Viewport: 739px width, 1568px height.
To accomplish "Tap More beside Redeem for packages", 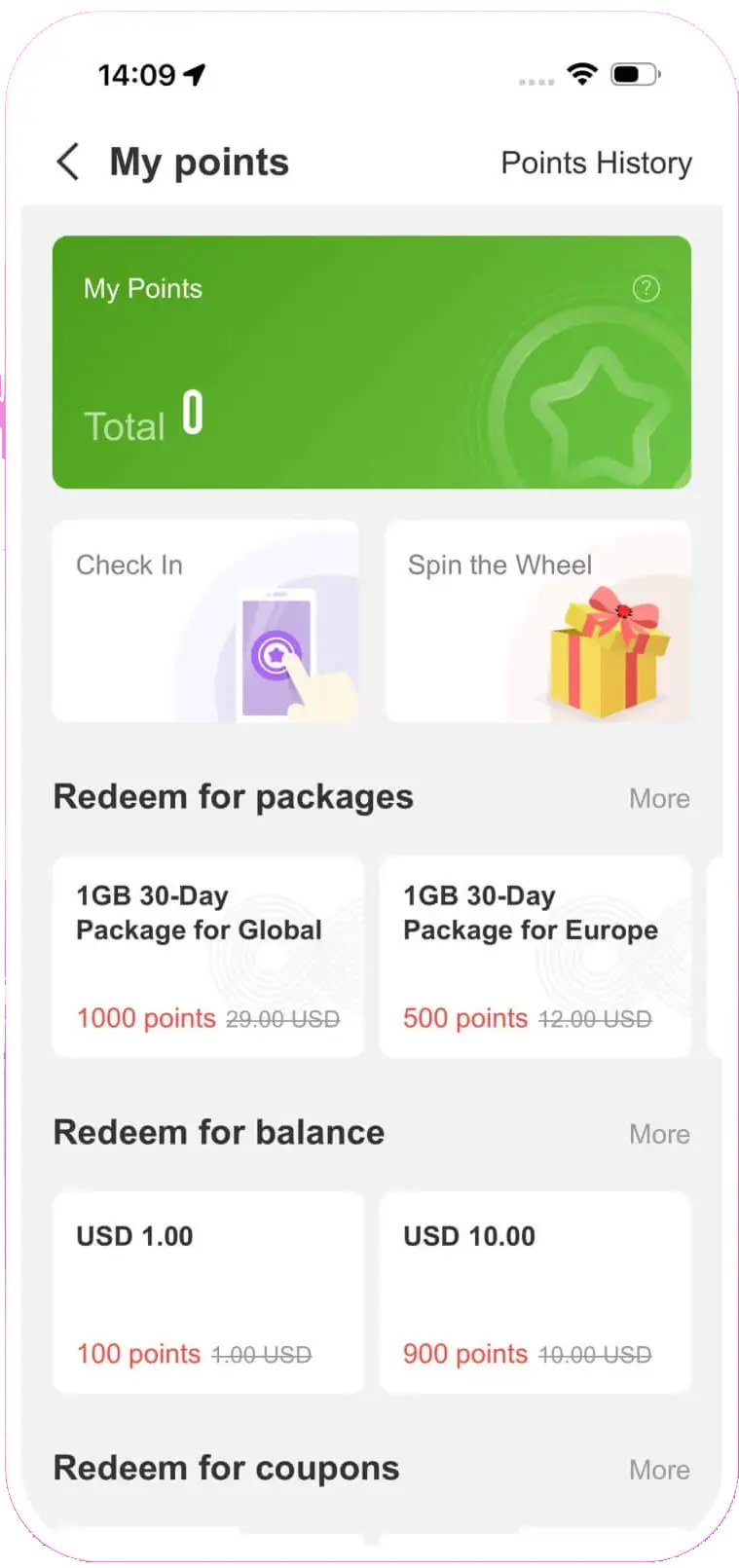I will [659, 798].
